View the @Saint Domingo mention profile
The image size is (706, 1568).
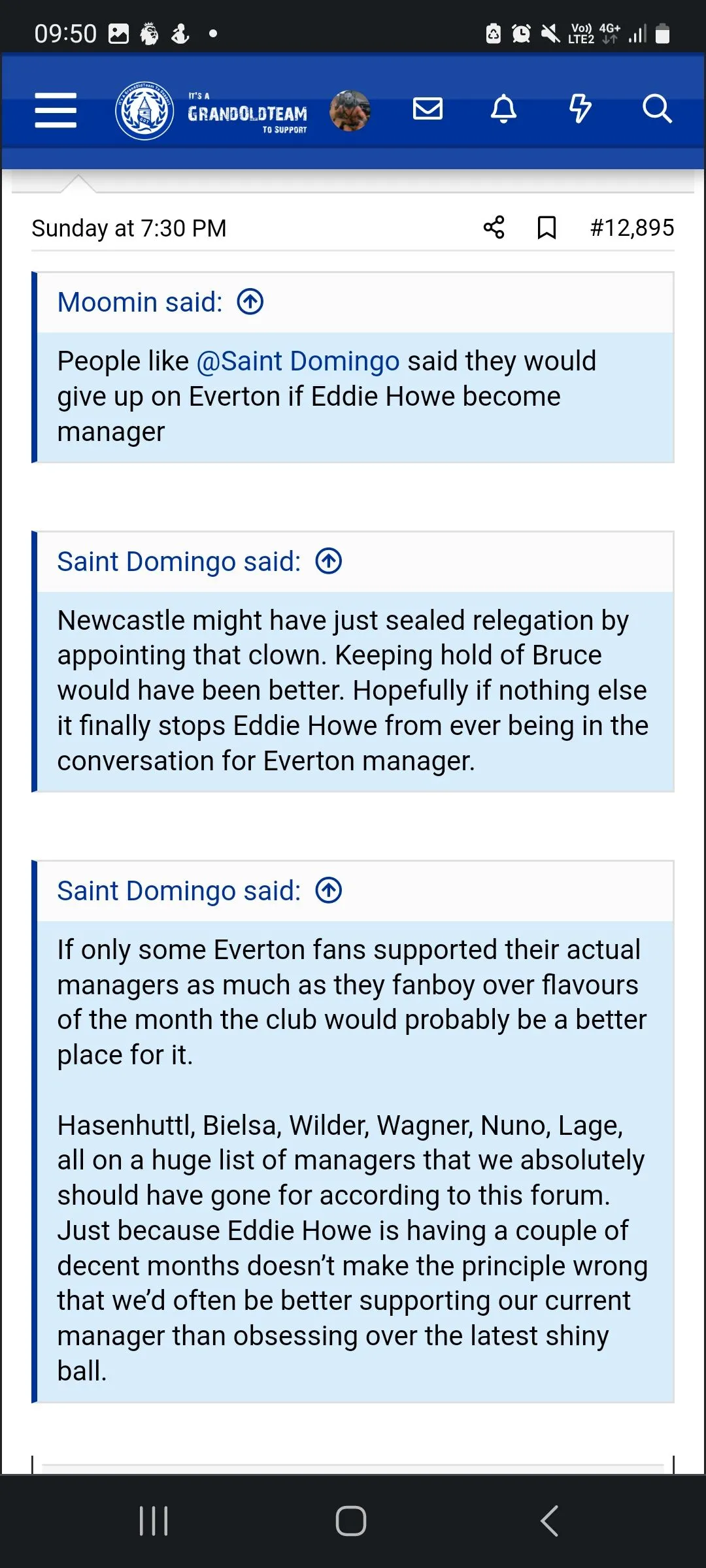pos(298,361)
